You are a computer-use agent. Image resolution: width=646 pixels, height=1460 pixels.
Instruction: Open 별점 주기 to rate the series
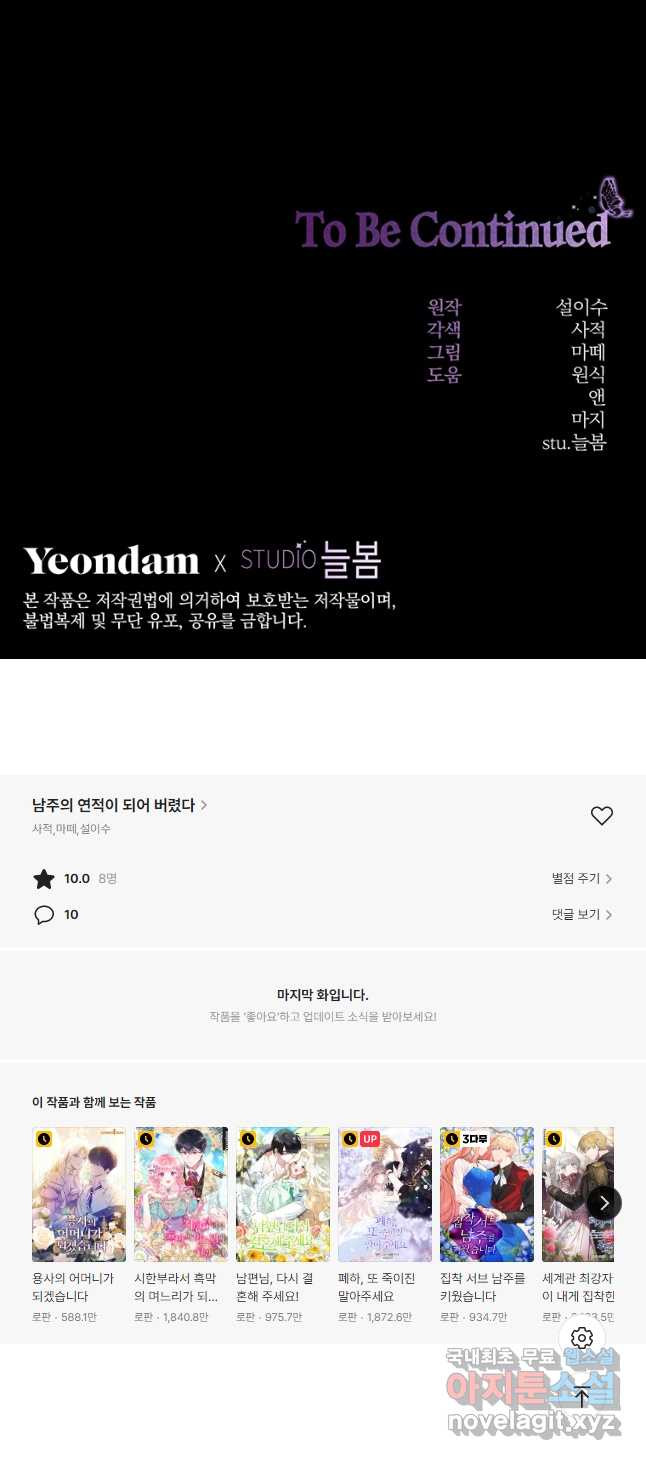click(581, 879)
